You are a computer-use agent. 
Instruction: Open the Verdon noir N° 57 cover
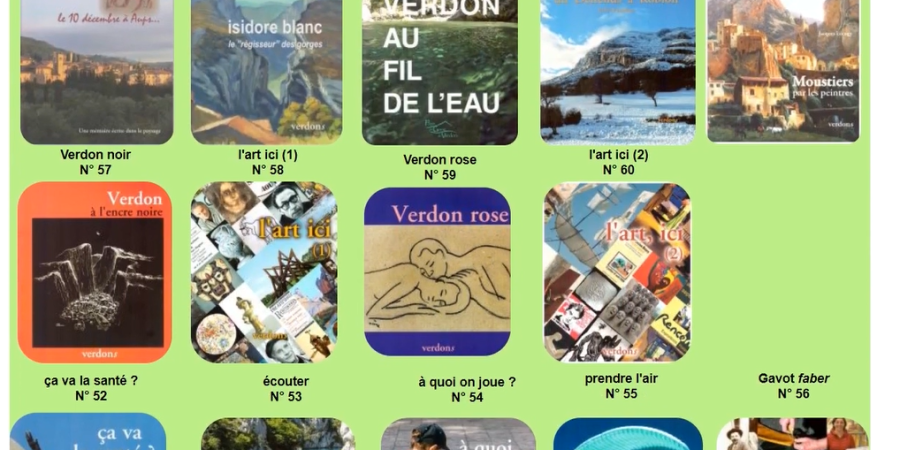point(94,271)
